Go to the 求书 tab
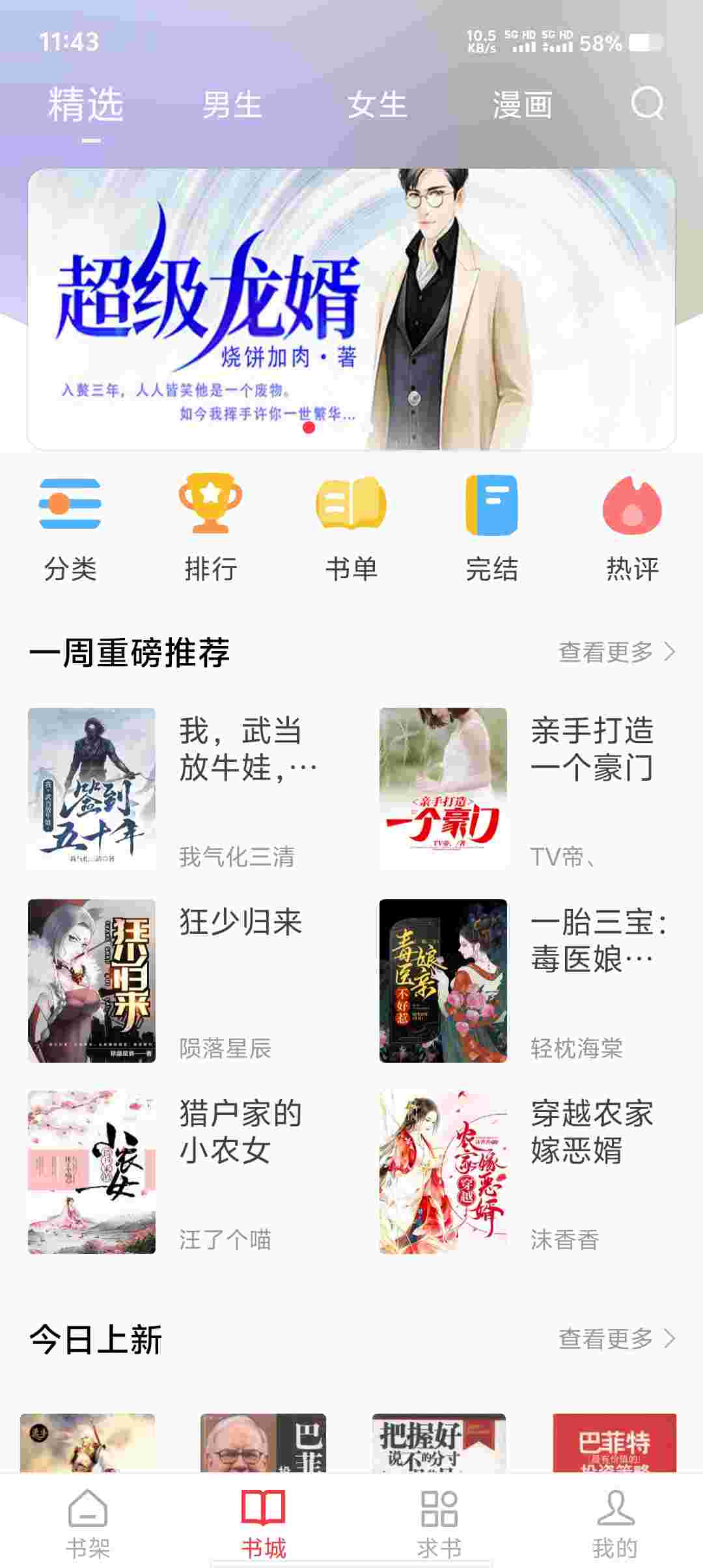The width and height of the screenshot is (703, 1568). pos(439,1524)
